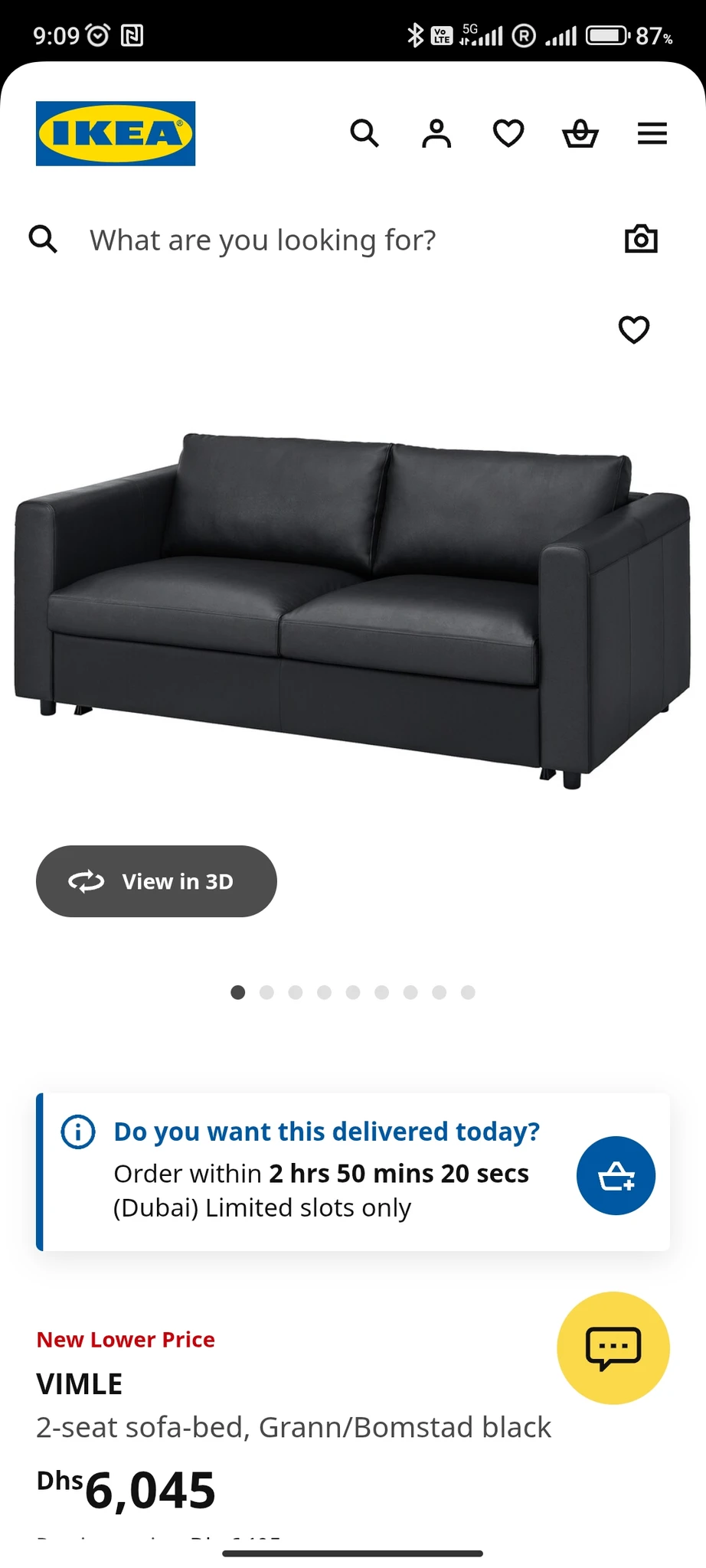706x1568 pixels.
Task: Open the user account profile icon
Action: (x=436, y=133)
